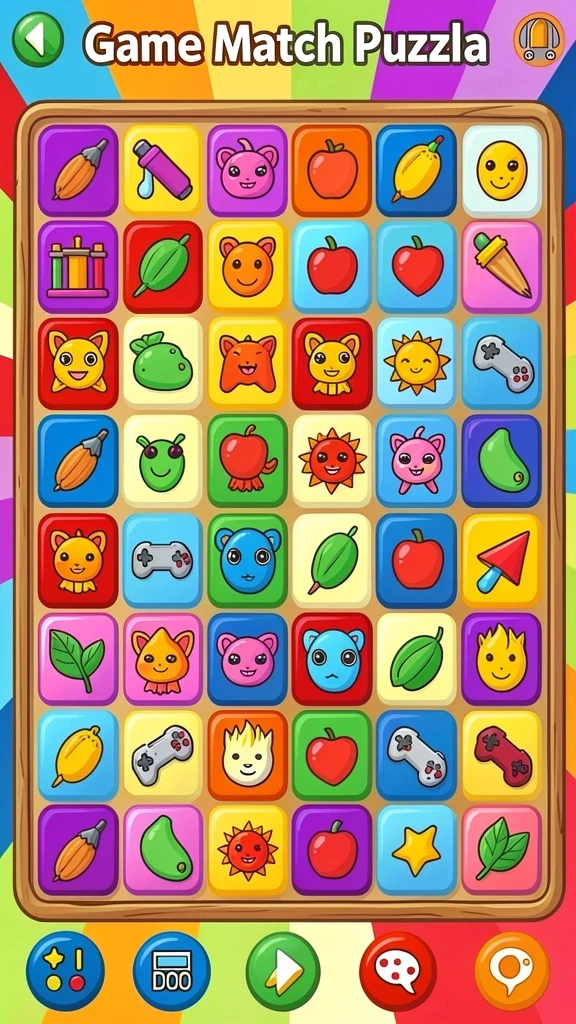Viewport: 576px width, 1024px height.
Task: Choose the colored pencils rack tile
Action: pyautogui.click(x=78, y=266)
